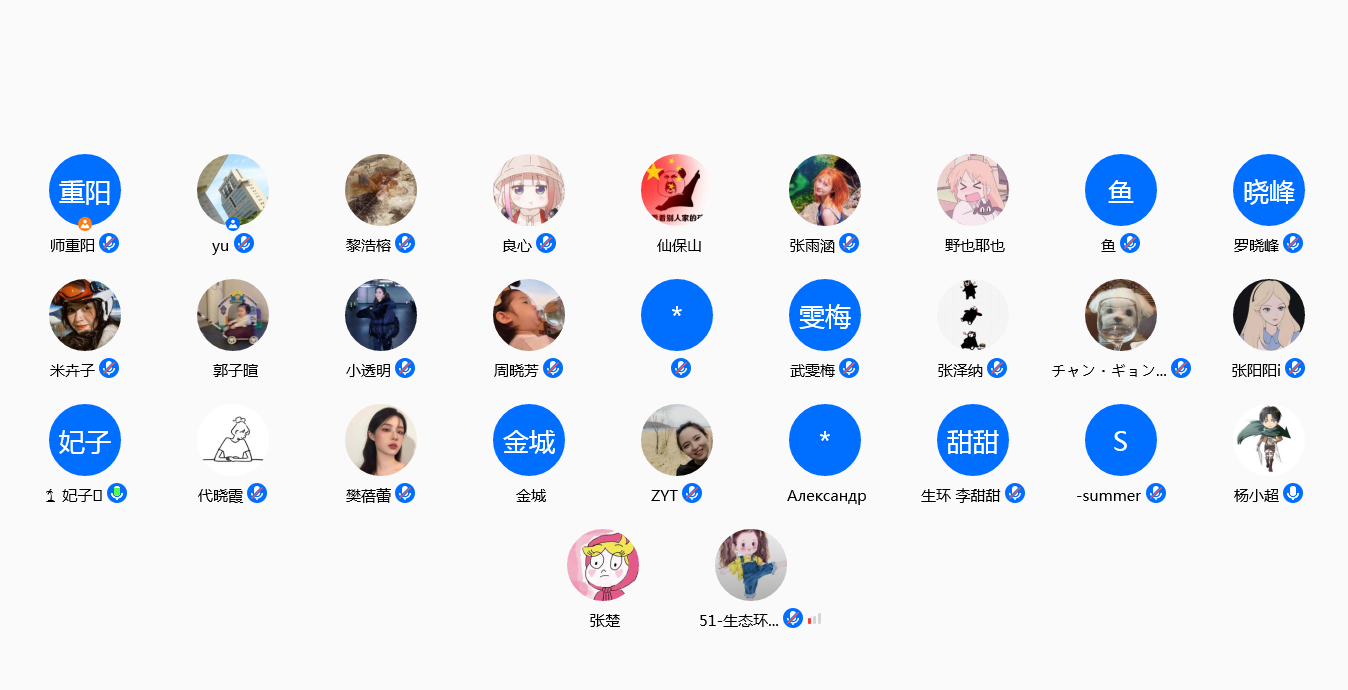Select 野也耶也's avatar
1348x690 pixels.
coord(973,190)
